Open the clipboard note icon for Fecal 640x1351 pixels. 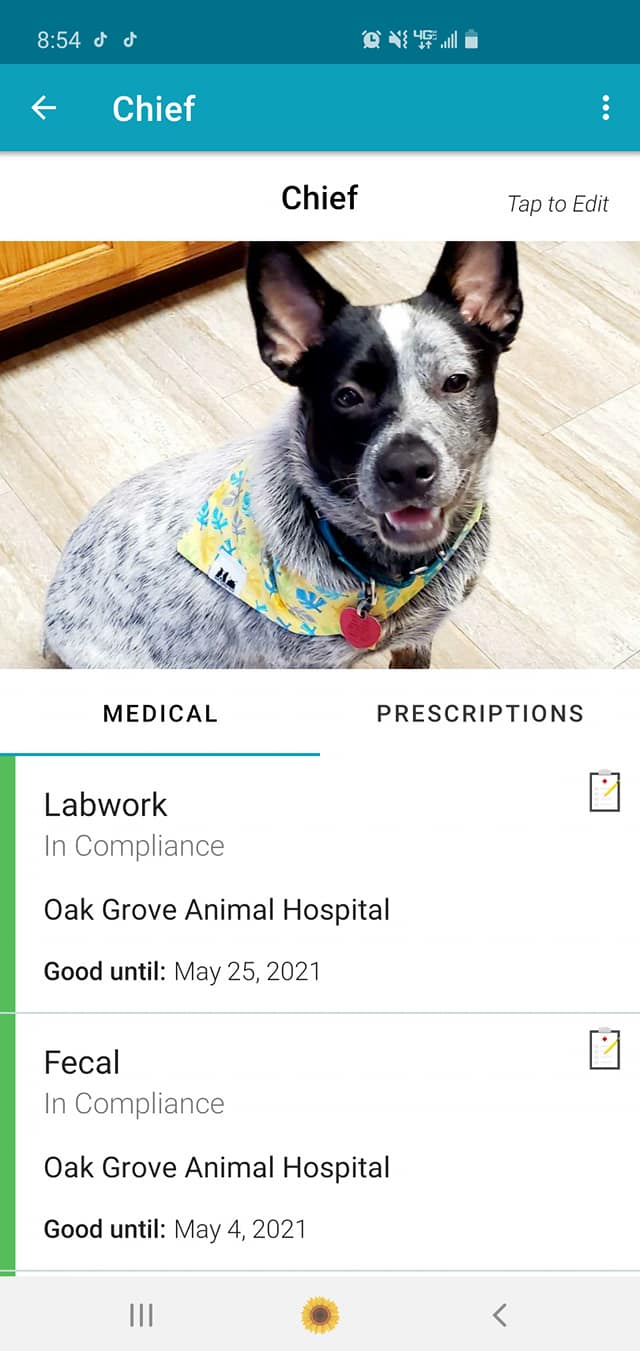(x=605, y=1049)
